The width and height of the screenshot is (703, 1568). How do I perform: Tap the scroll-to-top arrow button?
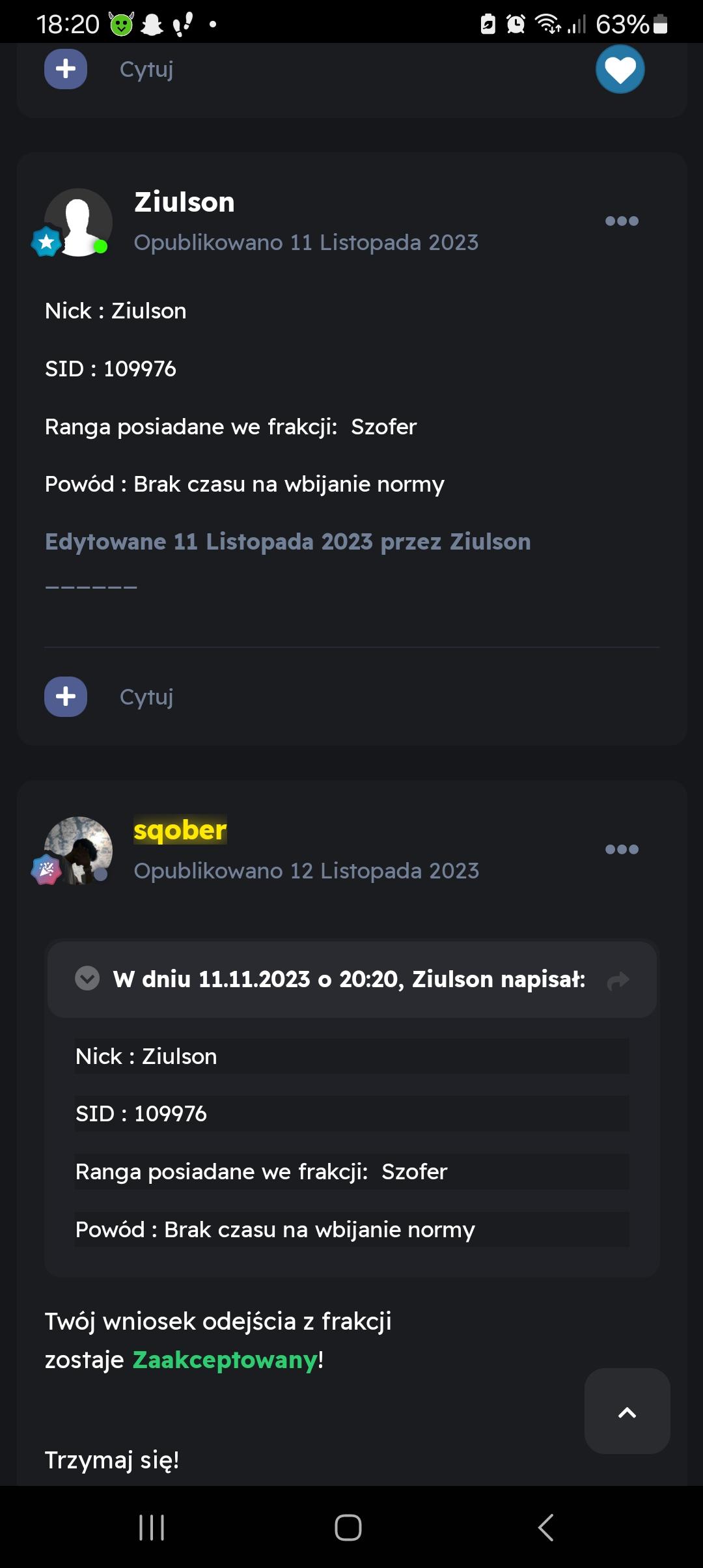pyautogui.click(x=627, y=1412)
